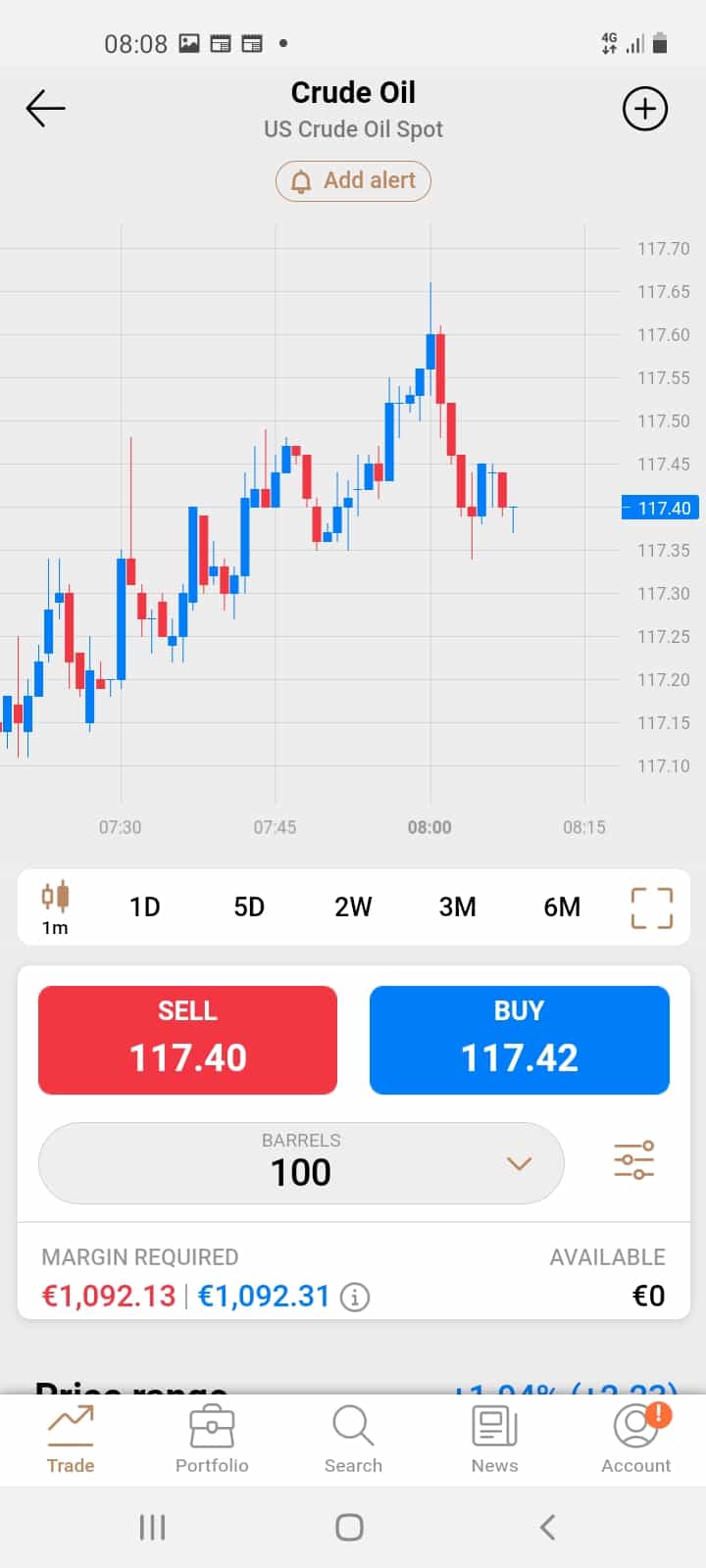
Task: Switch to the Trade tab
Action: pyautogui.click(x=71, y=1439)
